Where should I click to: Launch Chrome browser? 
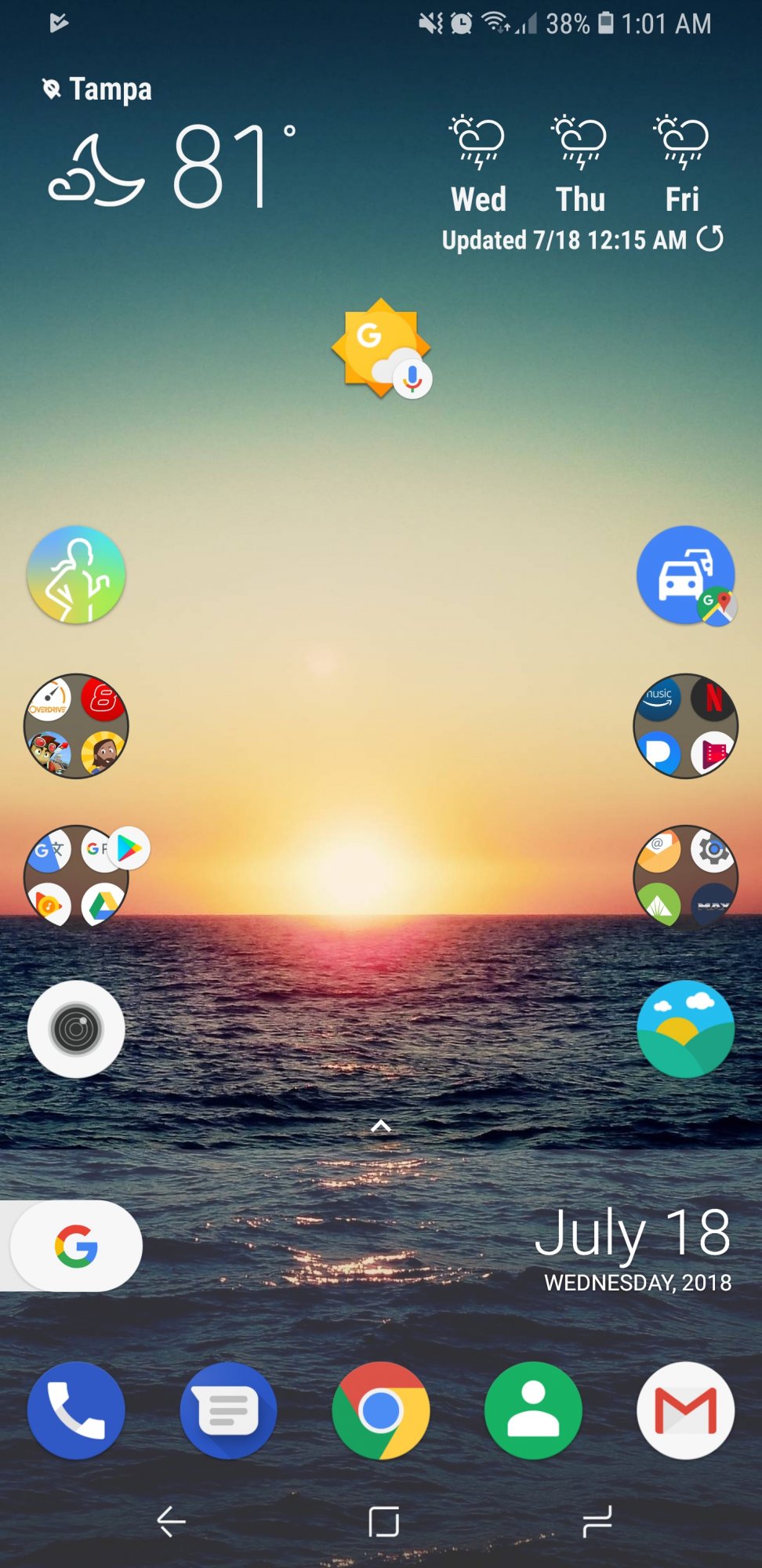(381, 1410)
